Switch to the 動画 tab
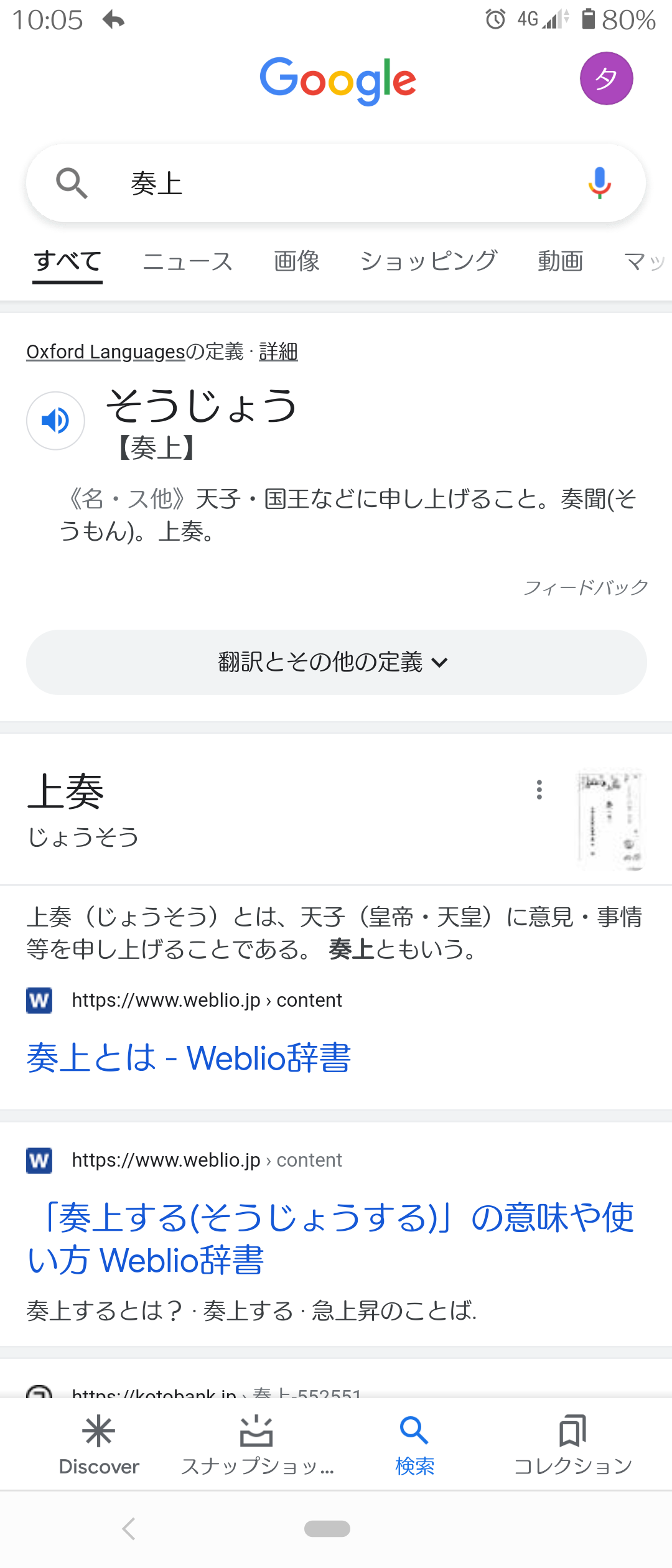 (x=560, y=261)
